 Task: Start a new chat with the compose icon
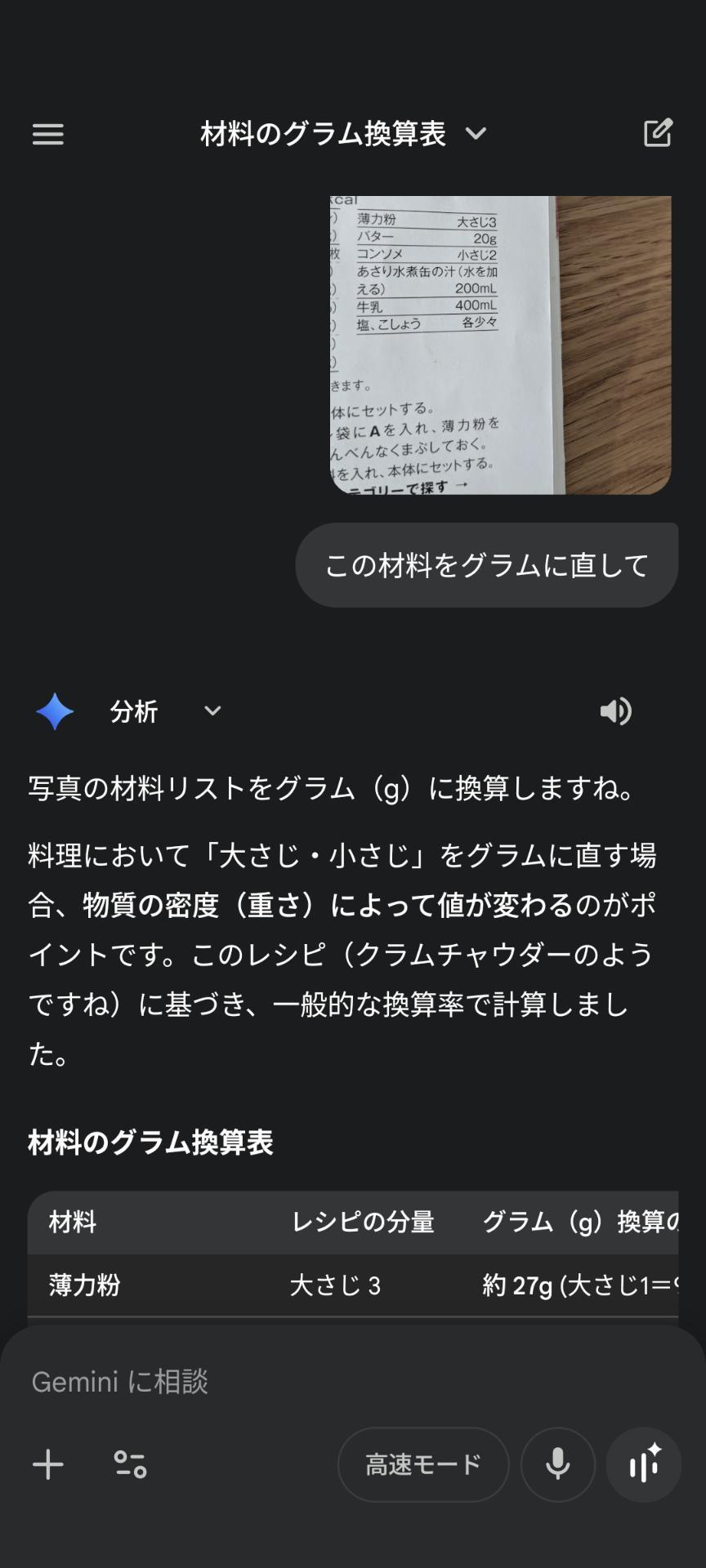pos(658,133)
